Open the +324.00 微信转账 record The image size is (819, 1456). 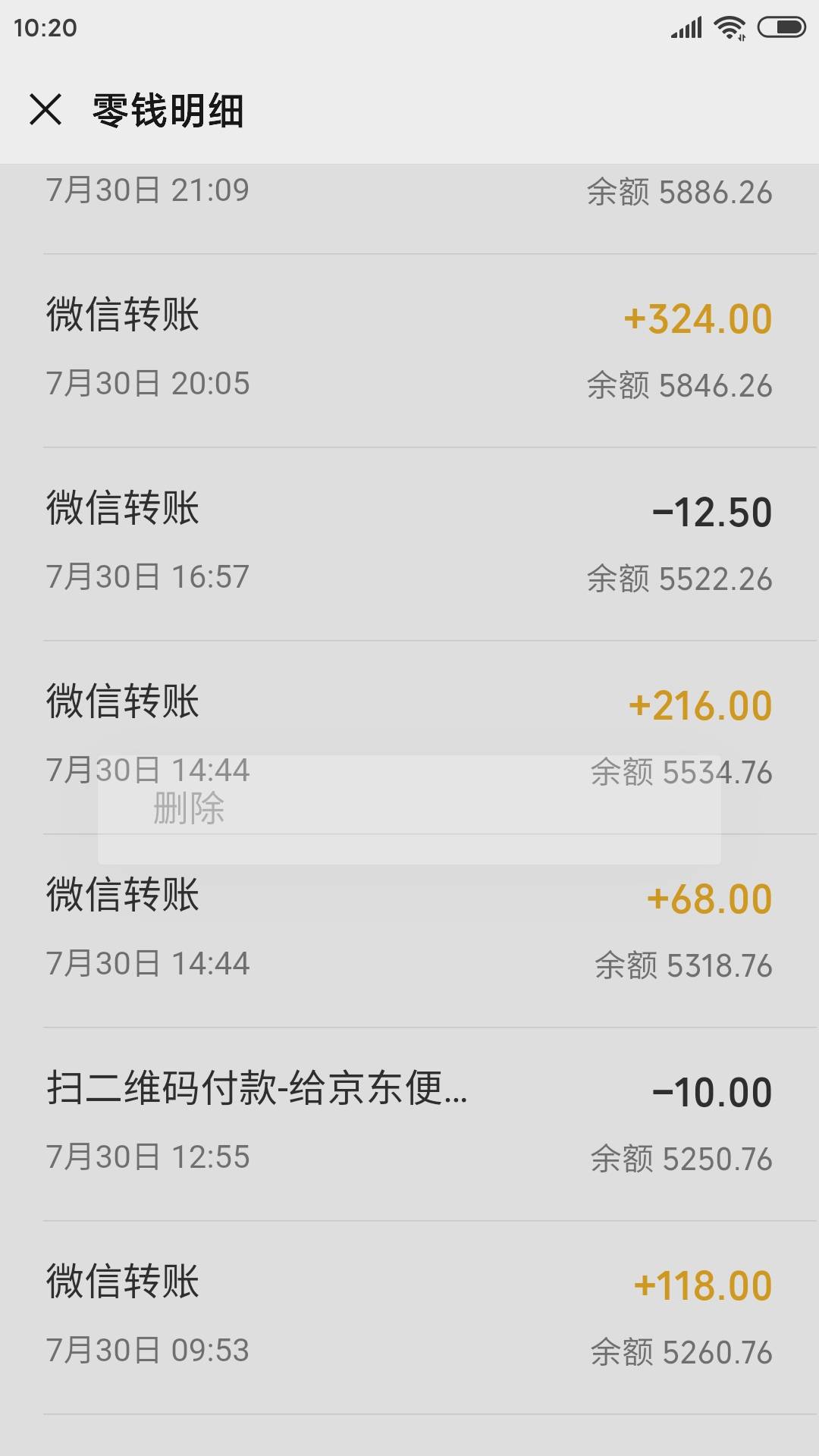point(409,350)
